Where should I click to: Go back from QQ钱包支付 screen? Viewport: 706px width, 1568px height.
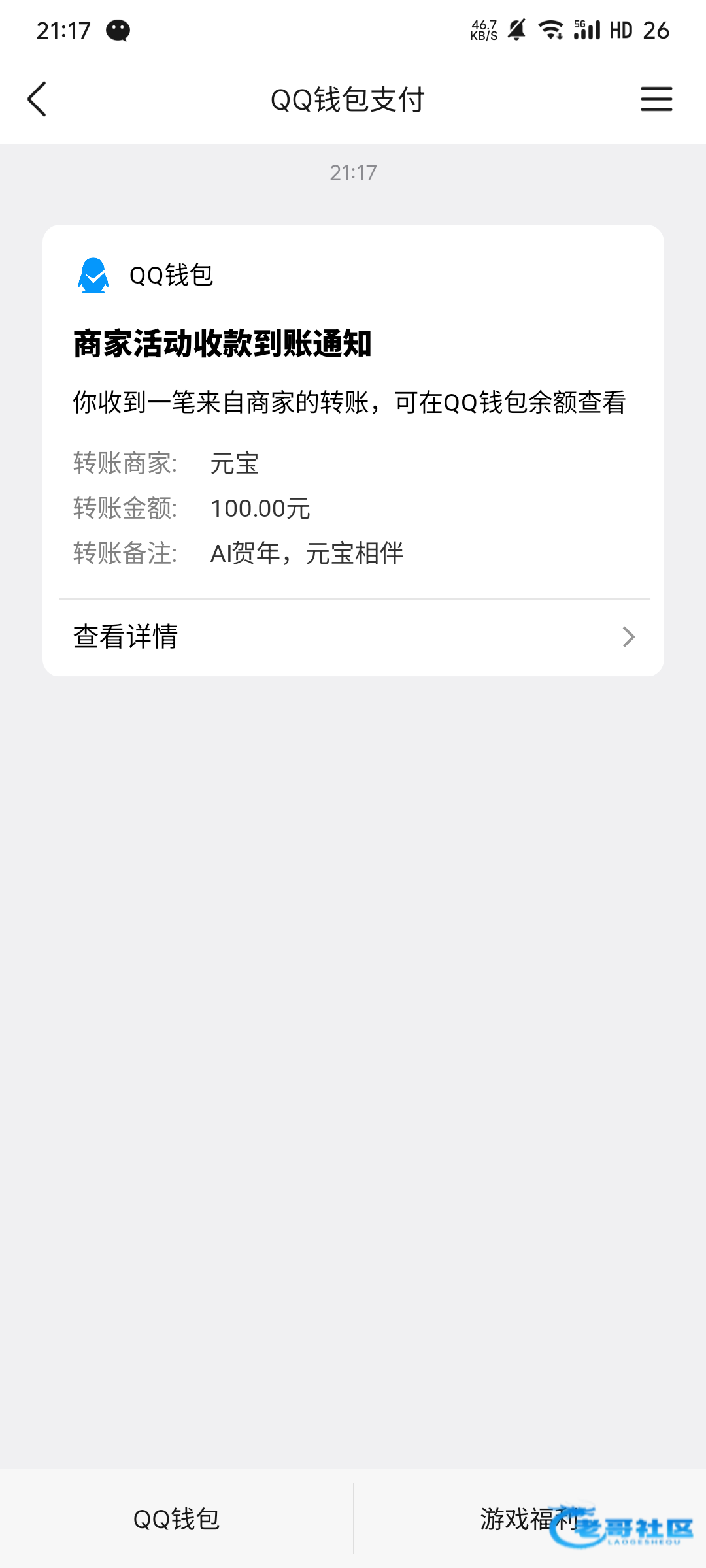pyautogui.click(x=37, y=99)
